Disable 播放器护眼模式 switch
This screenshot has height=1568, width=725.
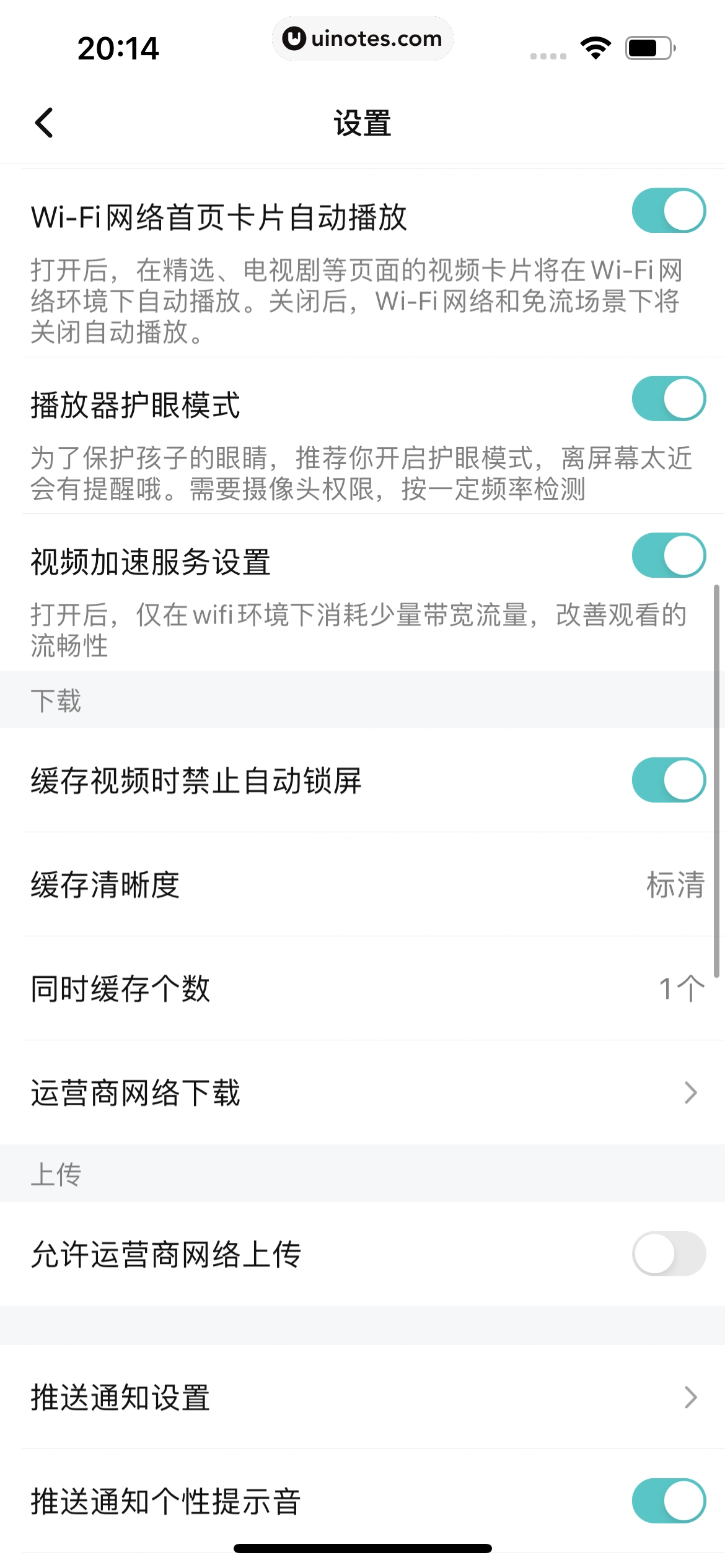coord(668,399)
